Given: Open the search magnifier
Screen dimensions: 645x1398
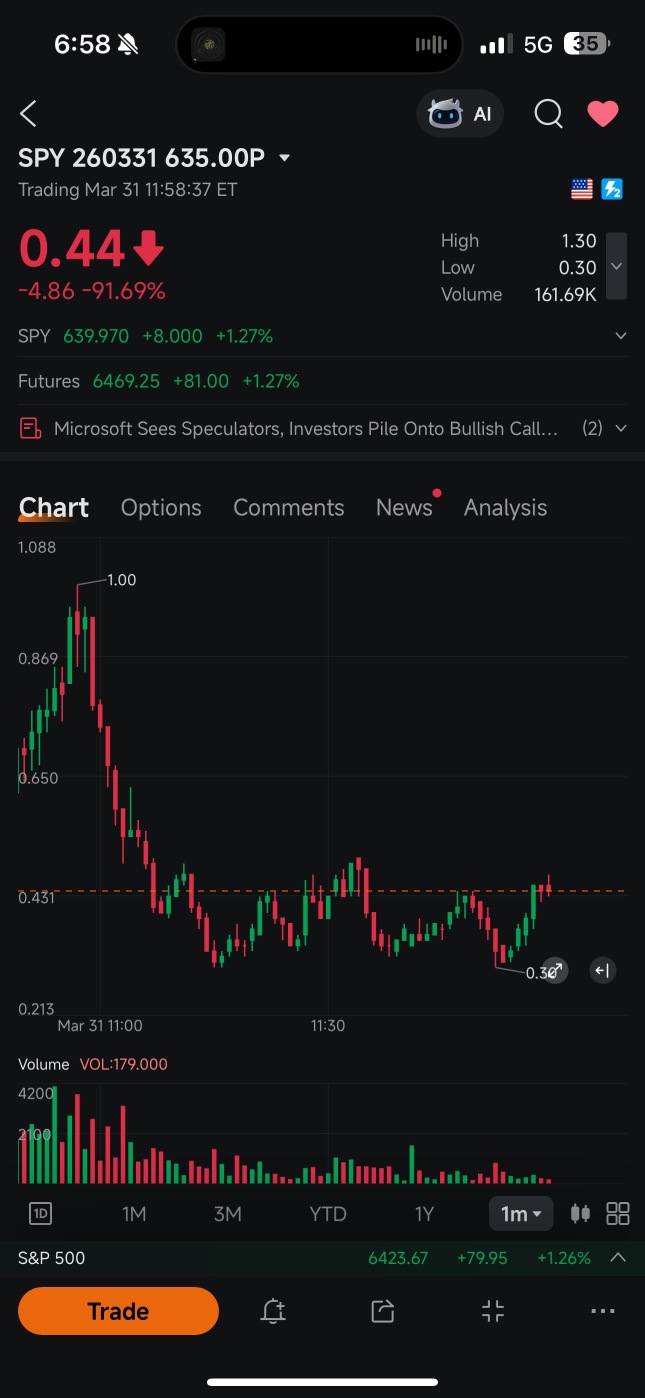Looking at the screenshot, I should (x=548, y=114).
